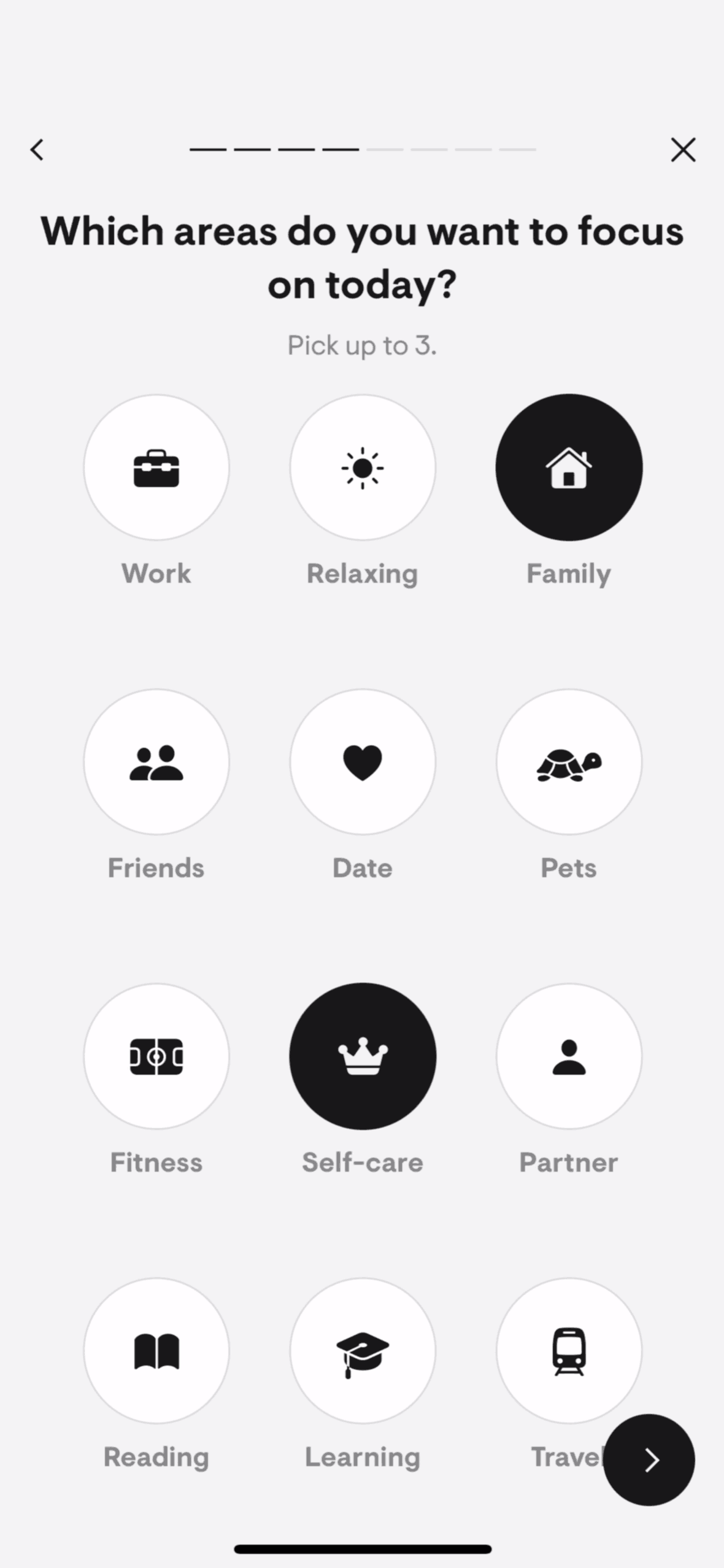
Task: Add Fitness to your focus areas
Action: pos(156,1056)
